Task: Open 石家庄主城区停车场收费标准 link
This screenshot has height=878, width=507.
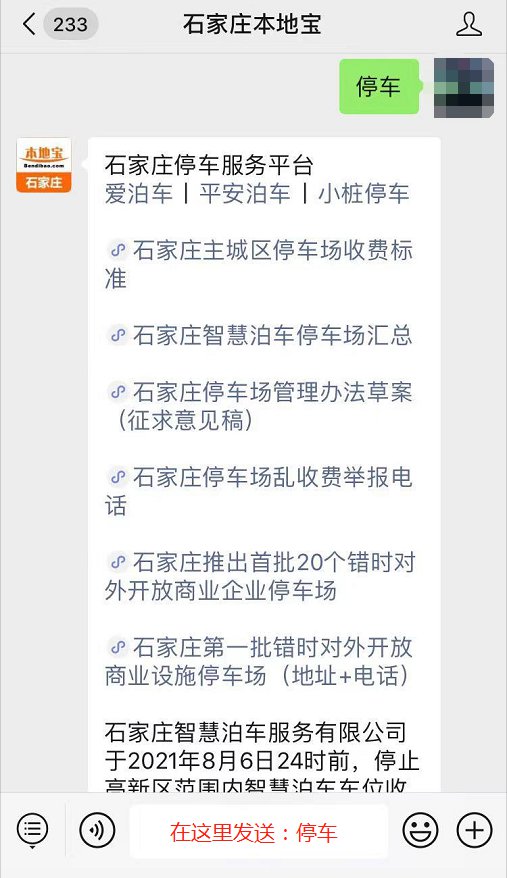Action: click(259, 264)
